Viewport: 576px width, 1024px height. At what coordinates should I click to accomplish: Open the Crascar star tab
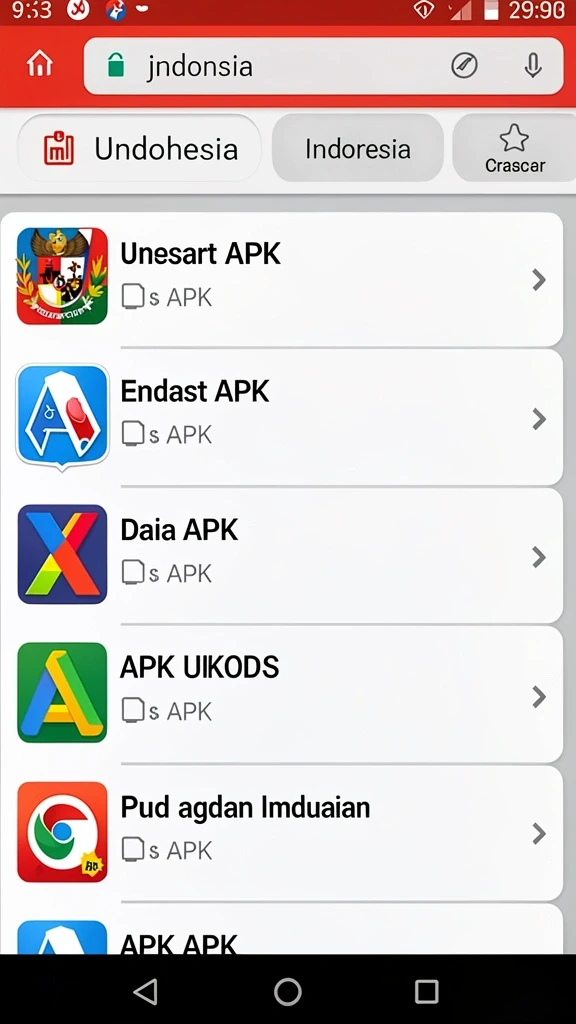pyautogui.click(x=515, y=148)
